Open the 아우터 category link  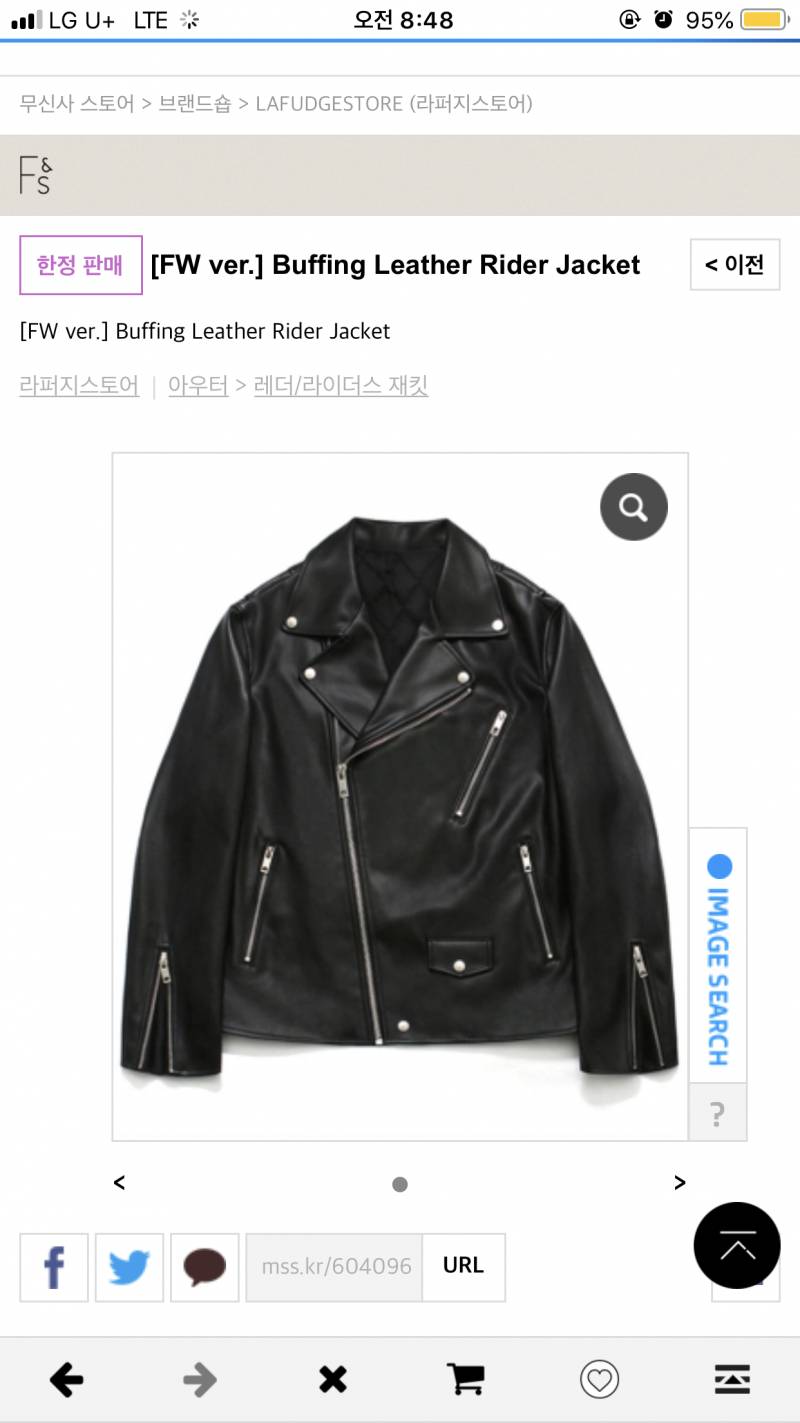(198, 386)
